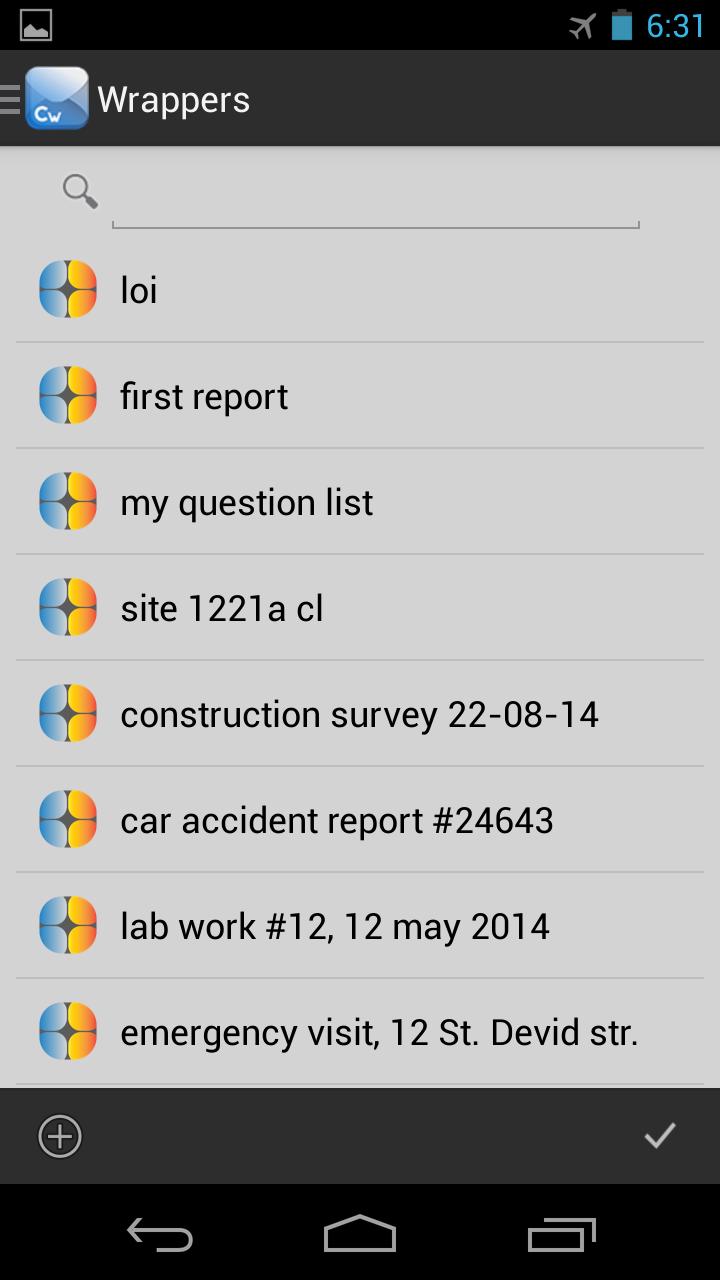The image size is (720, 1280).
Task: Select "construction survey 22-08-14" from the list
Action: pyautogui.click(x=360, y=713)
